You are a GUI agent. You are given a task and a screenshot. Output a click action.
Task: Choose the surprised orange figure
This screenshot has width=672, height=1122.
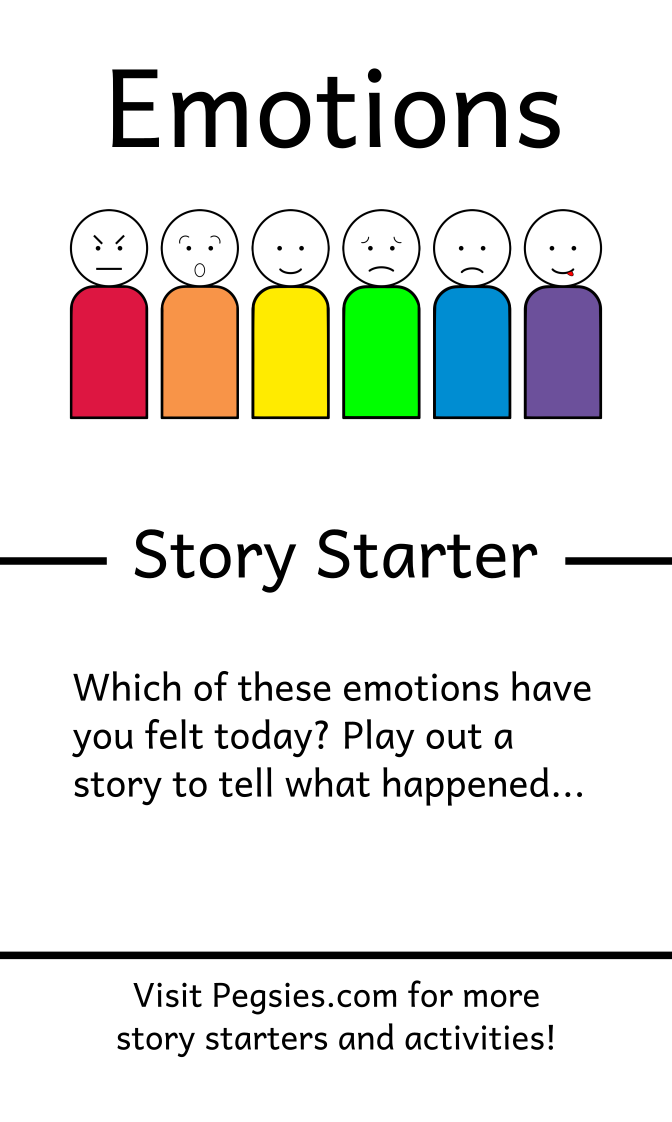pos(200,315)
